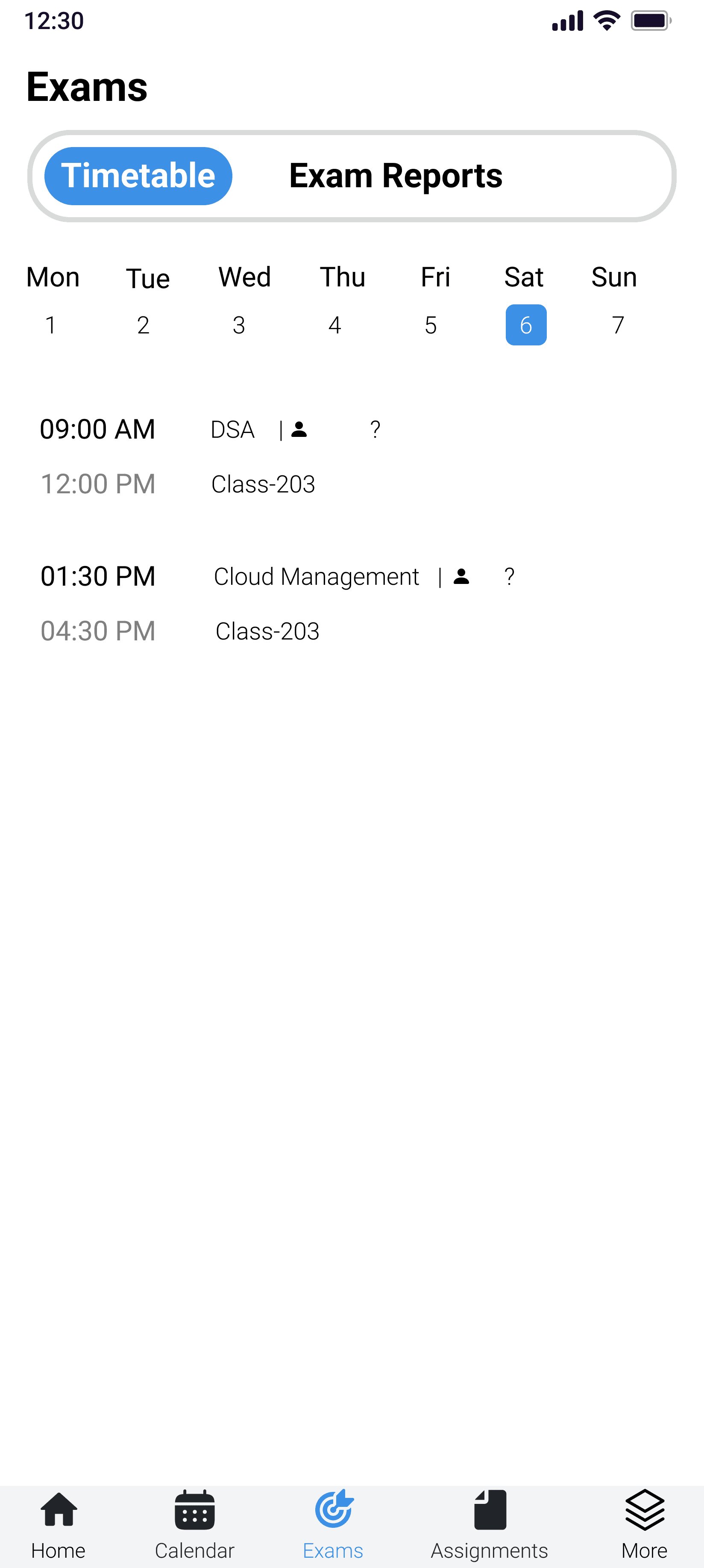
Task: Switch to the Exam Reports tab
Action: pos(396,176)
